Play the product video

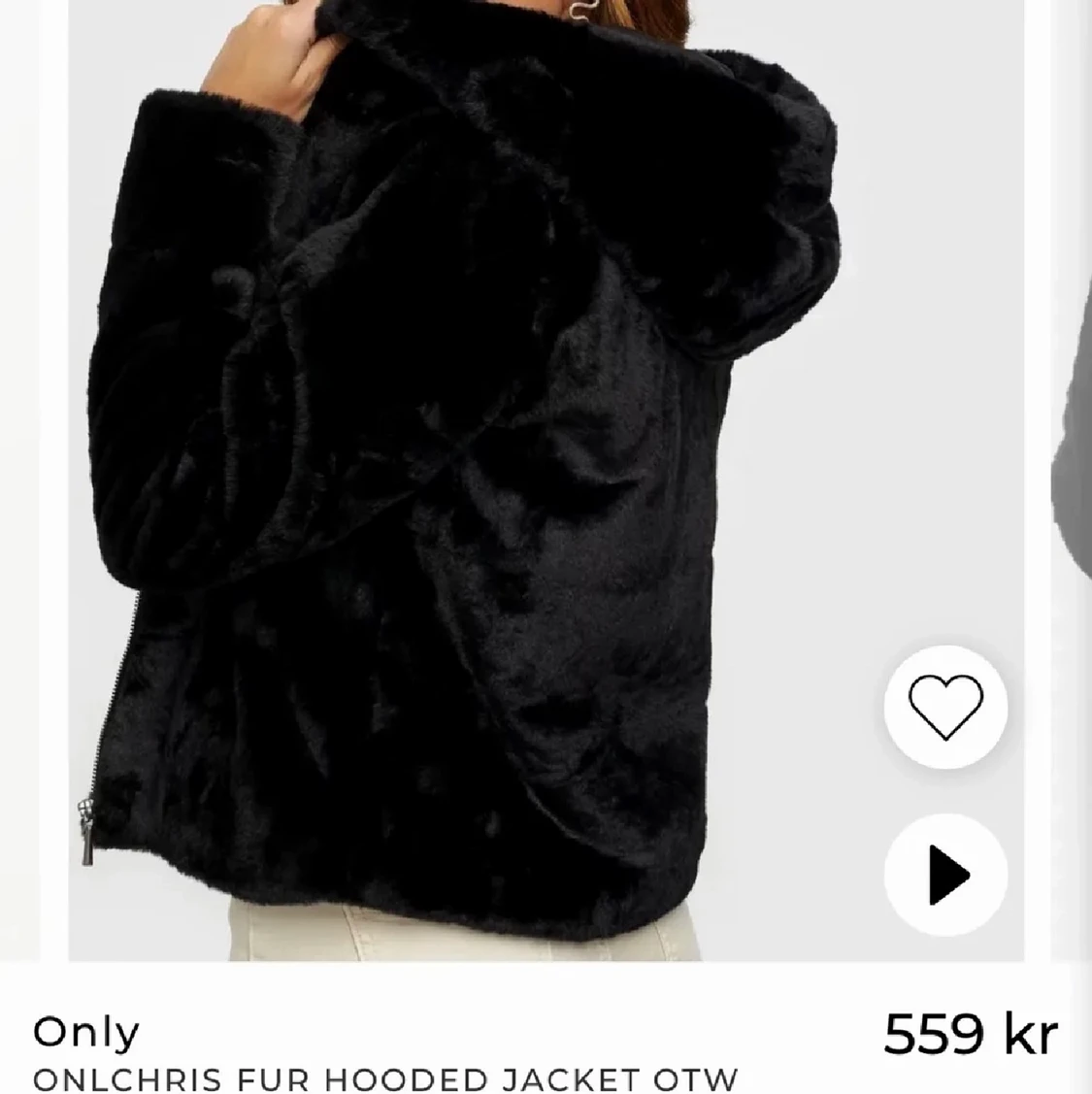point(945,874)
